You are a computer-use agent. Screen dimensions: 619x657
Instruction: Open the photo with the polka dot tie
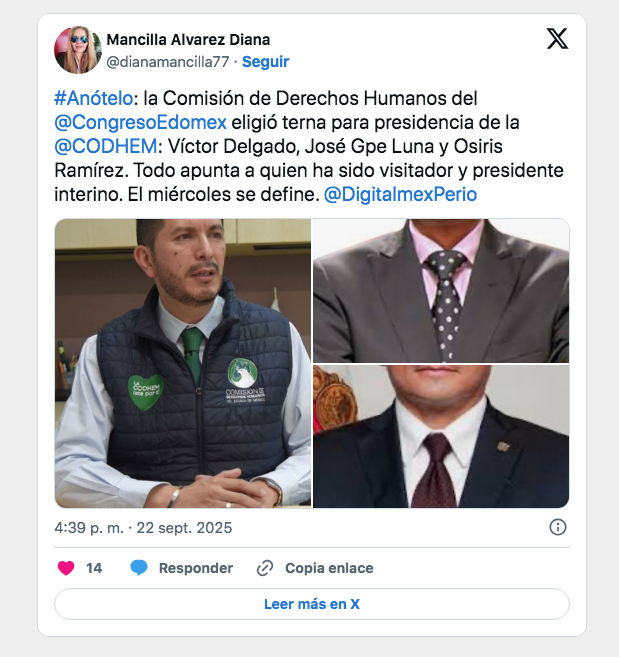tap(441, 290)
